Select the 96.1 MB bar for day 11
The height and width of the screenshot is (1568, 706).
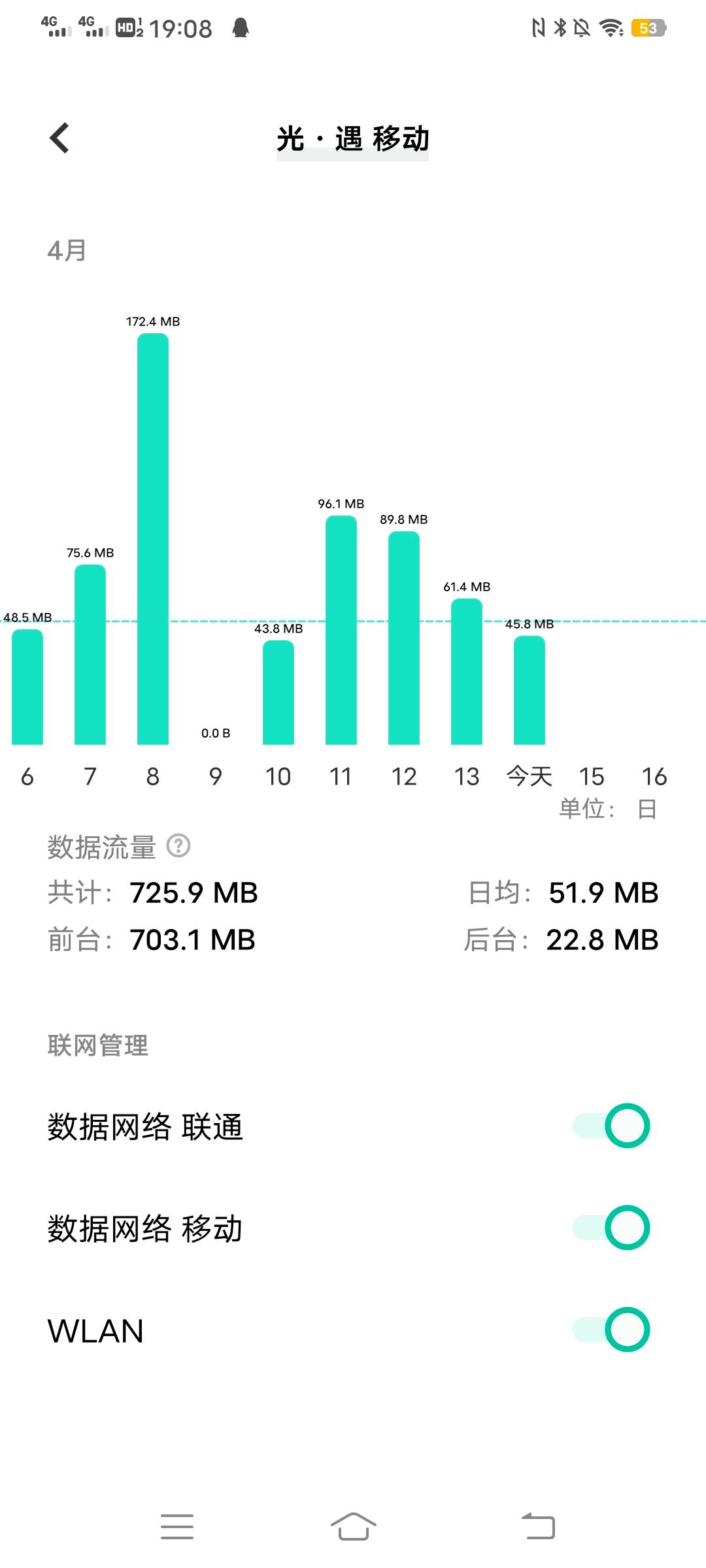point(341,630)
